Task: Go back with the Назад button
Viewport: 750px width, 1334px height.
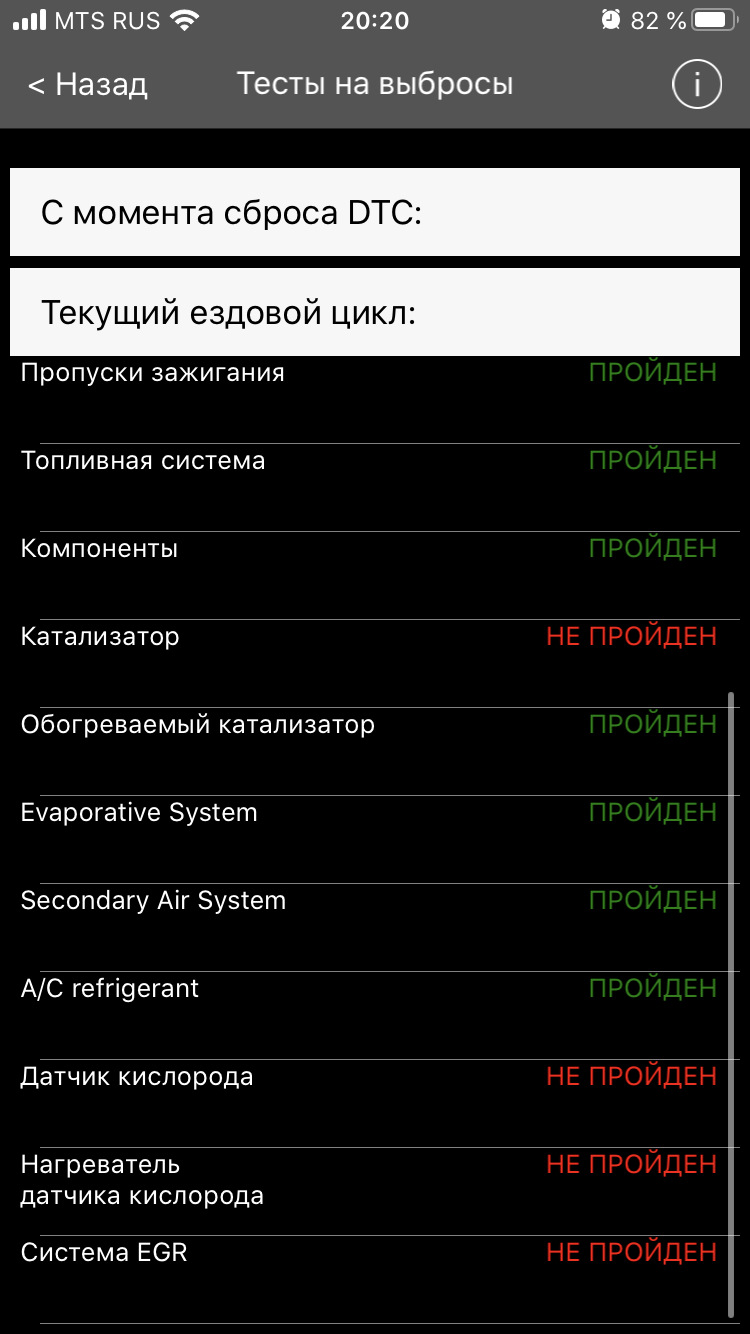Action: click(88, 85)
